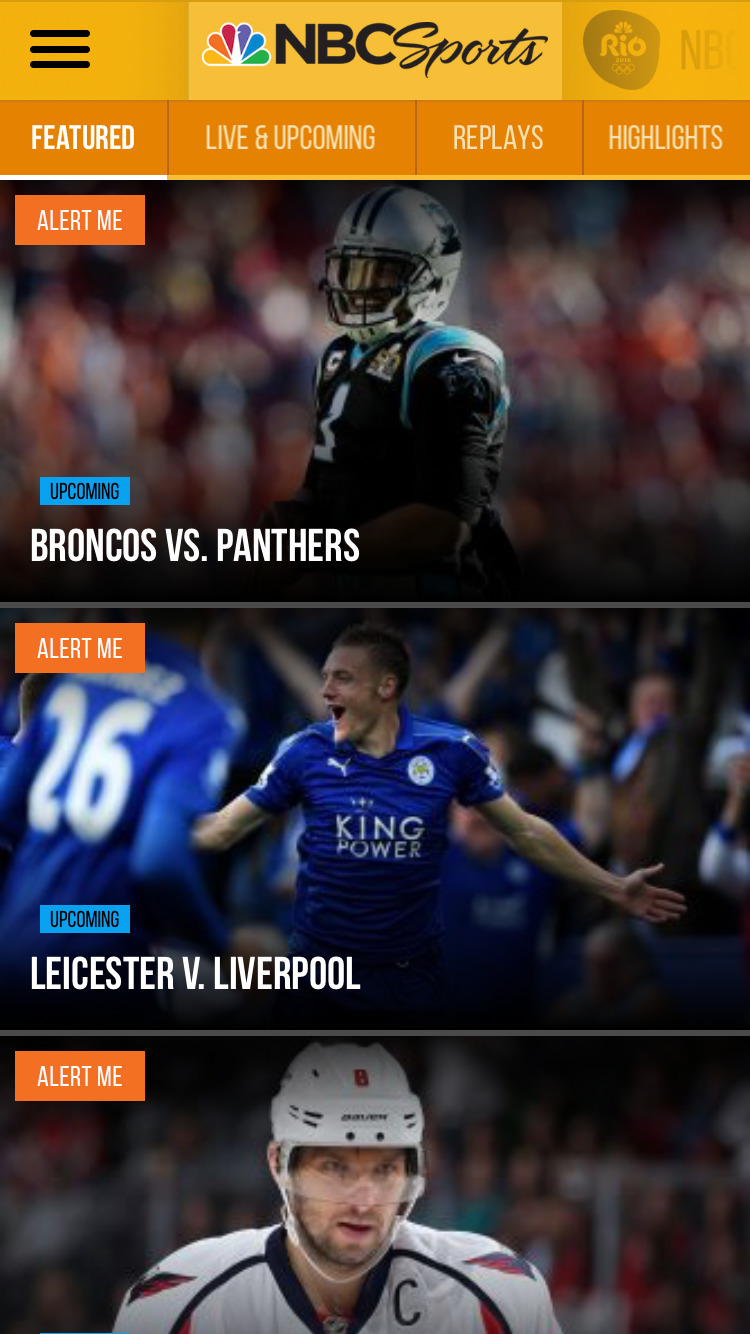750x1334 pixels.
Task: Open the hockey player card
Action: coord(375,1185)
